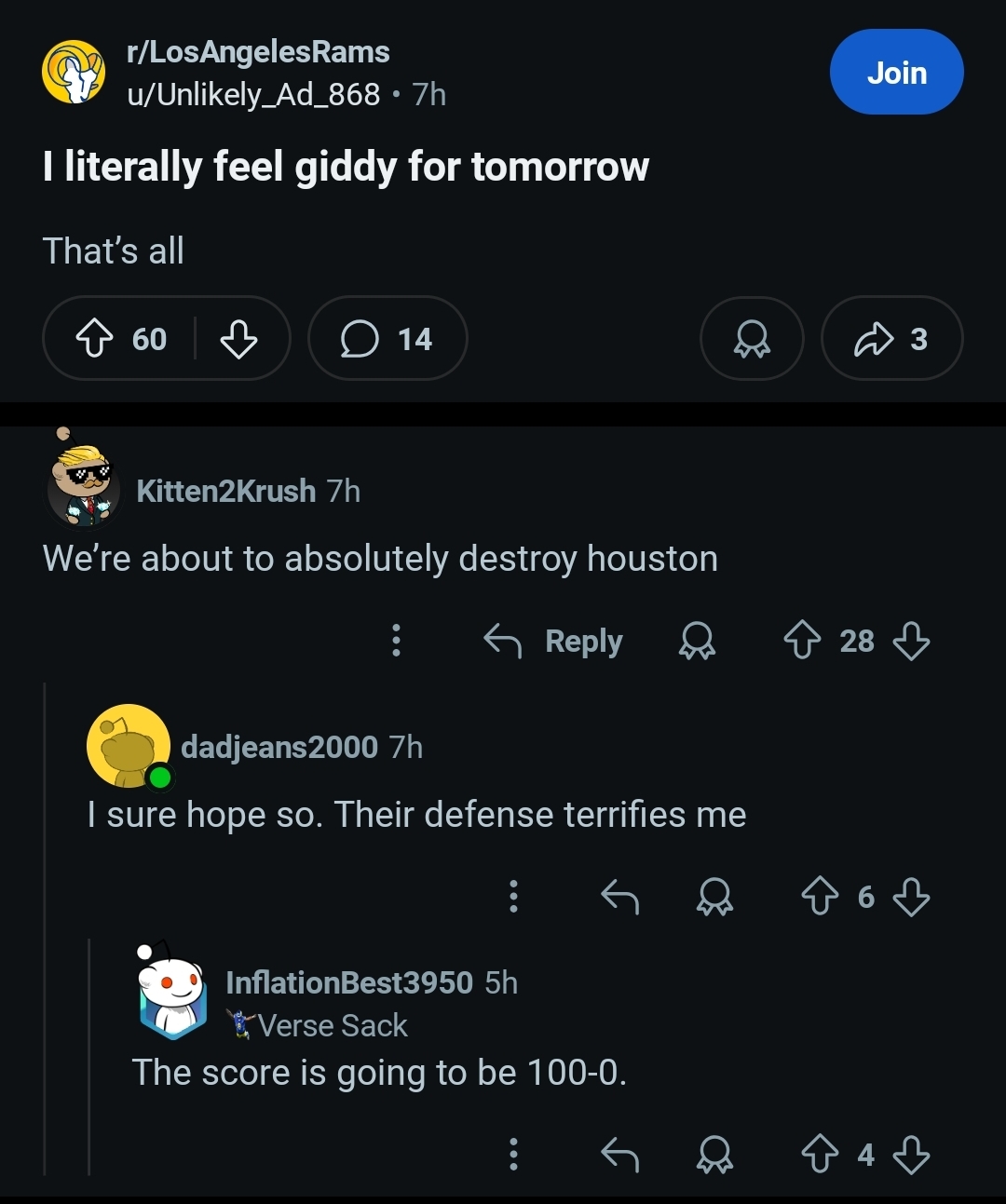Image resolution: width=1006 pixels, height=1204 pixels.
Task: Open more options on Kitten2Krush's comment
Action: click(x=397, y=641)
